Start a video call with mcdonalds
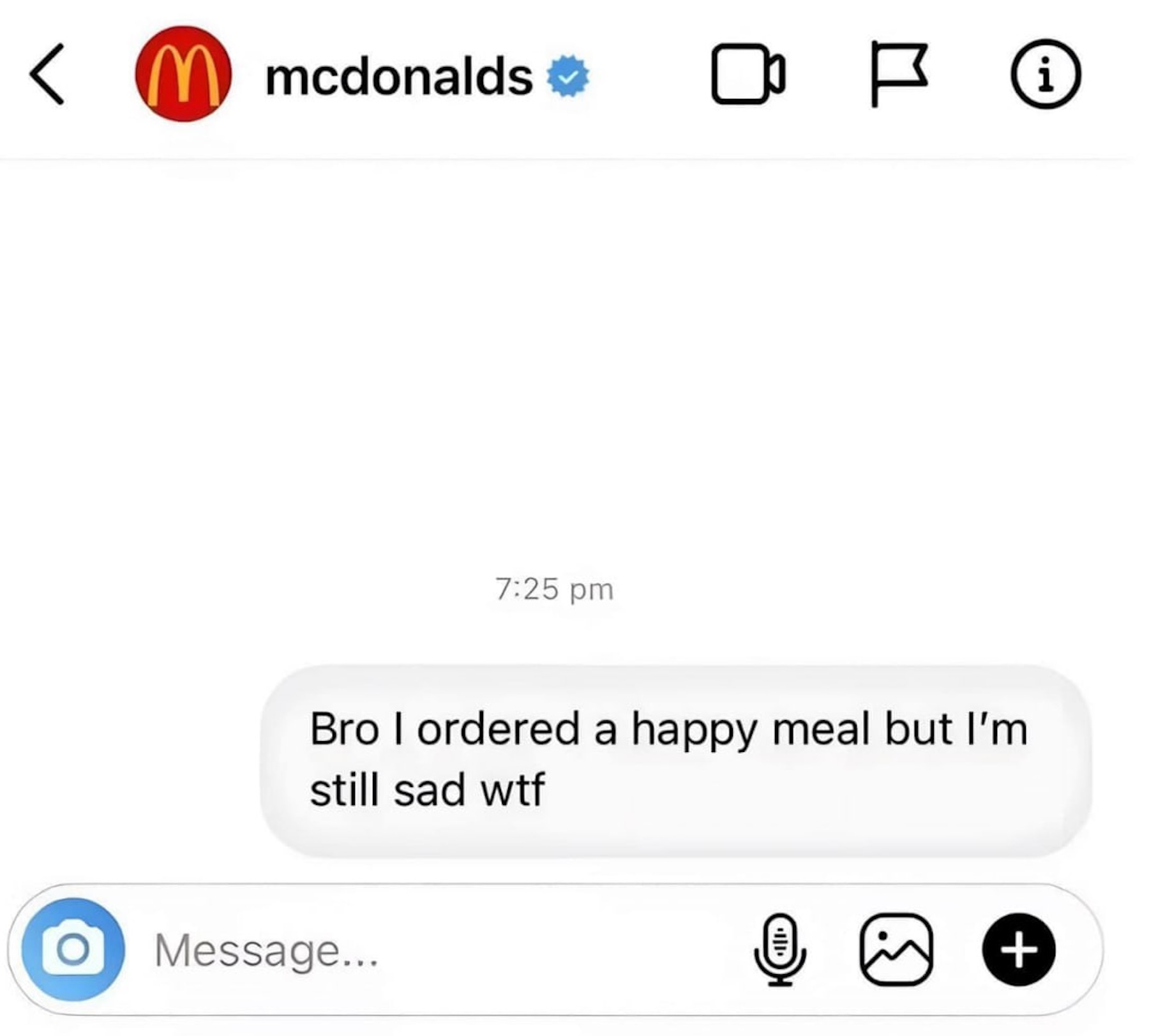 point(747,74)
